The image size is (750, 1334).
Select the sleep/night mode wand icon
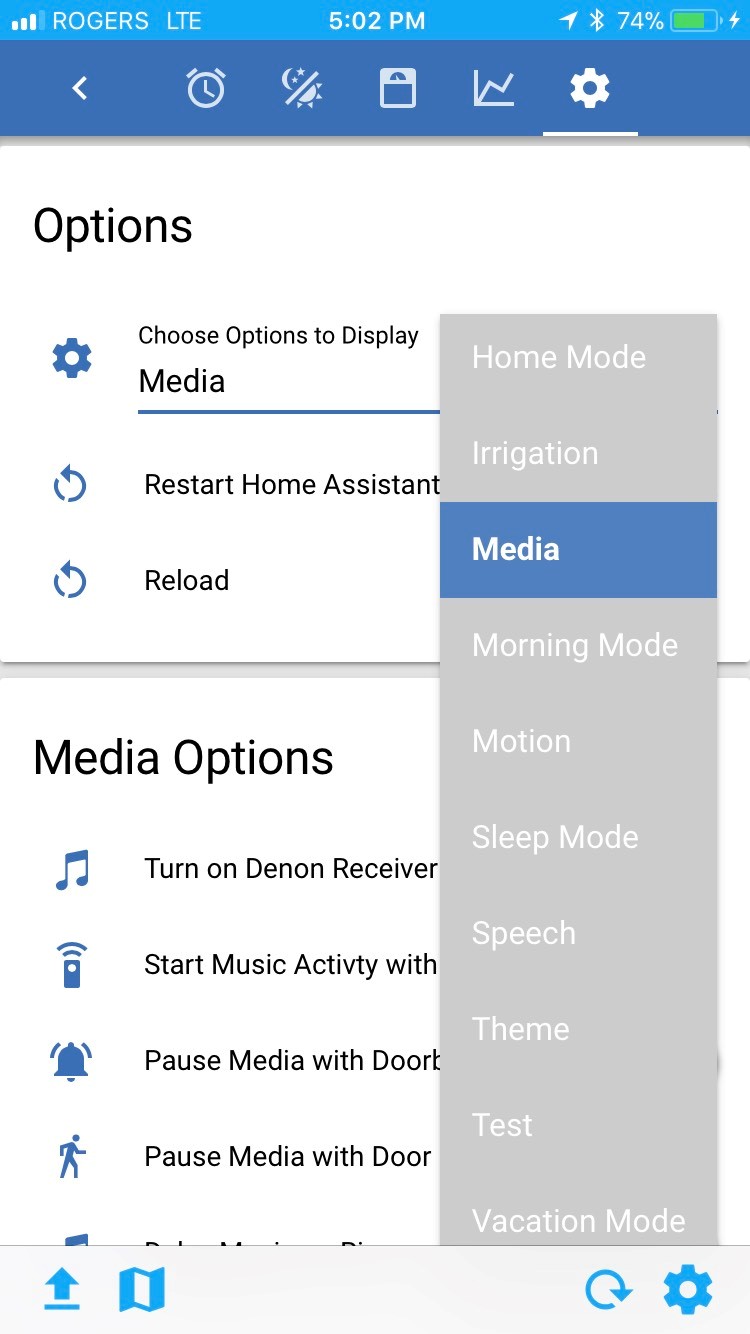[301, 87]
